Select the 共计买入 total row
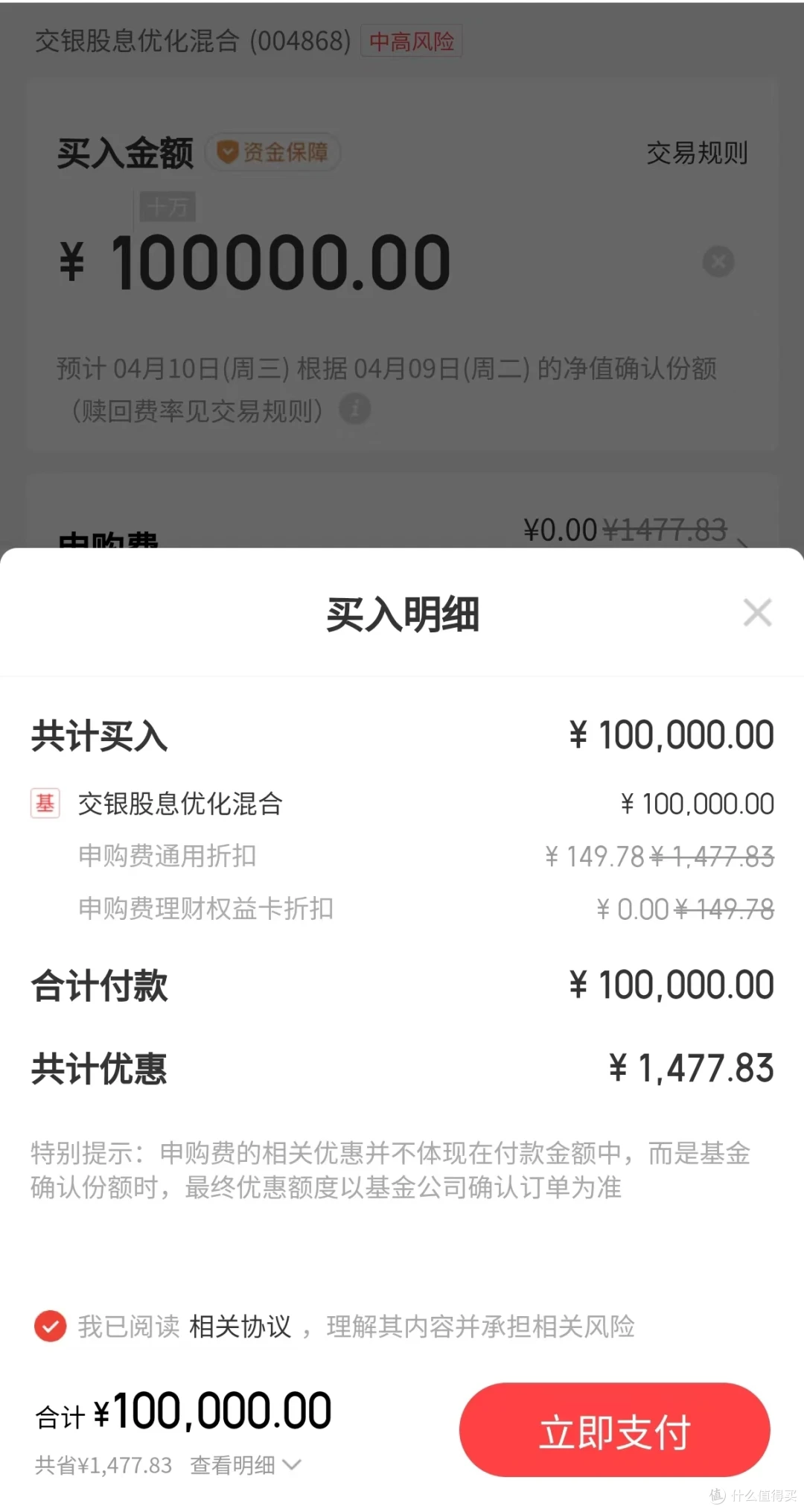The width and height of the screenshot is (804, 1512). coord(100,736)
